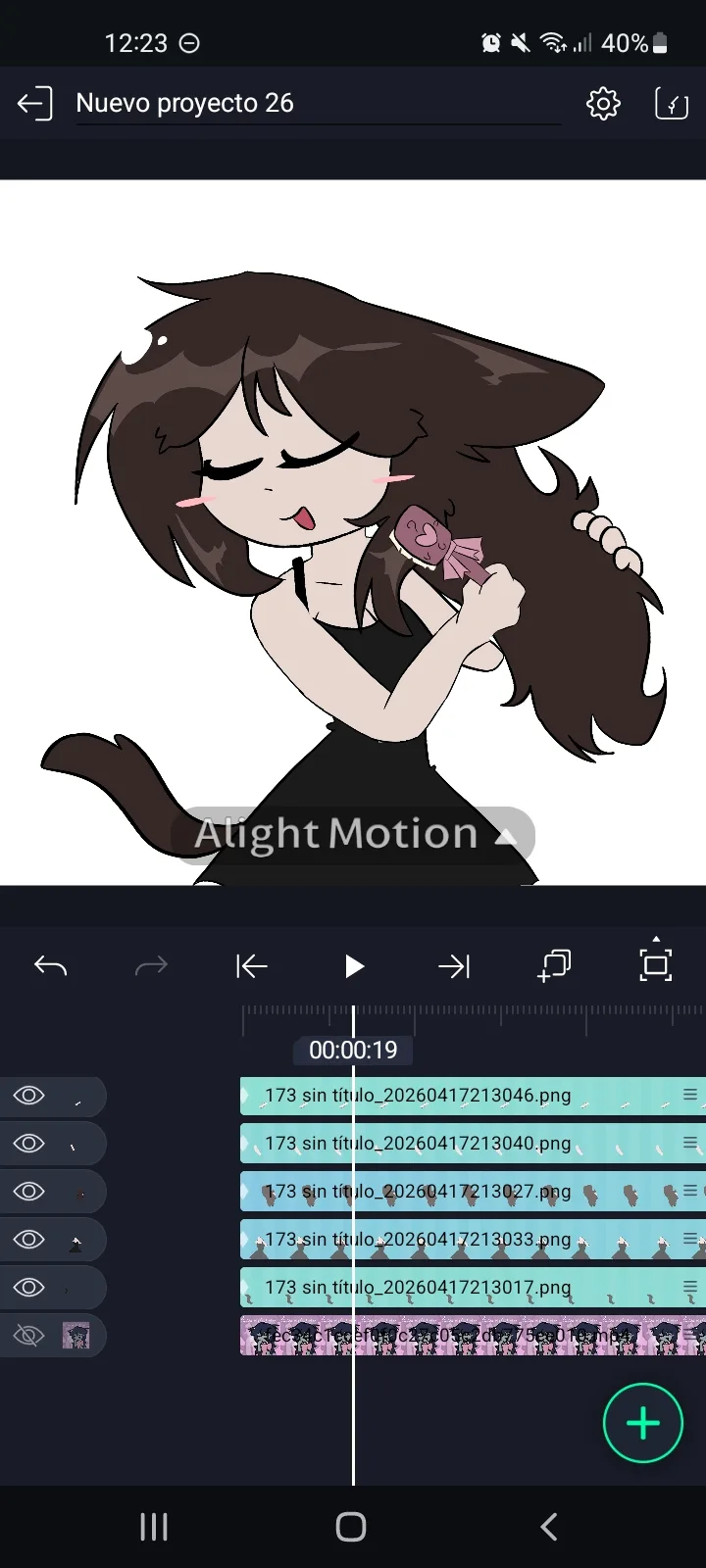Show the hidden video layer
706x1568 pixels.
coord(28,1336)
